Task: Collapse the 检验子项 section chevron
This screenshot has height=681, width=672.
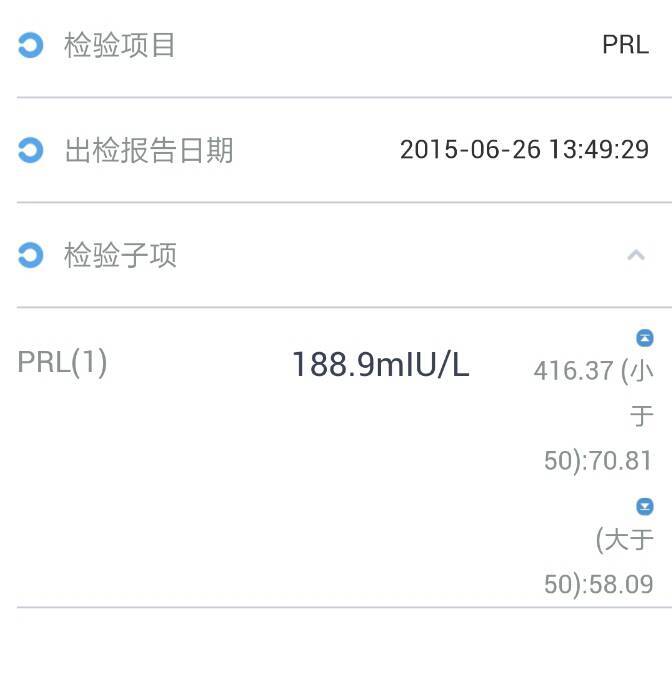Action: [x=636, y=255]
